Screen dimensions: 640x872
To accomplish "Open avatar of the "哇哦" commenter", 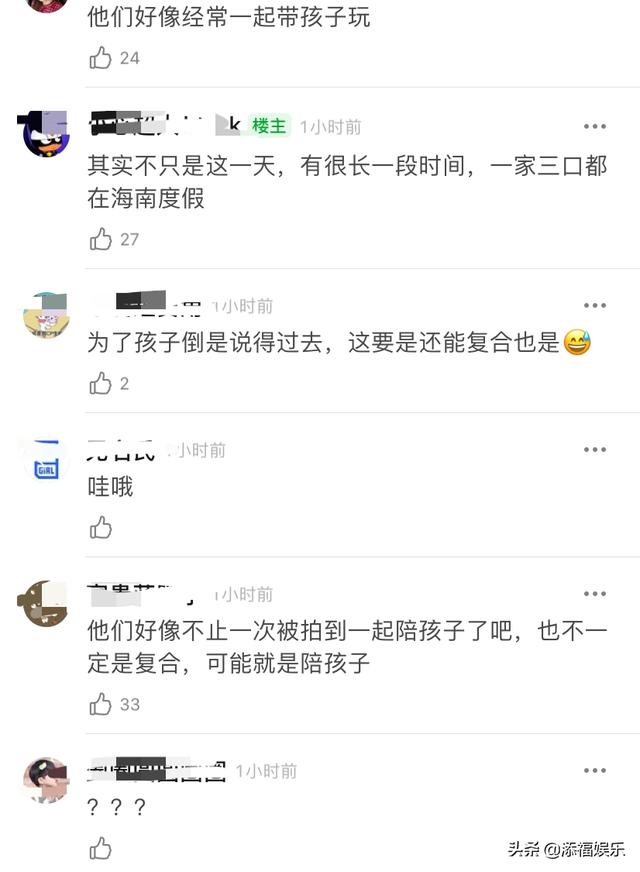I will [x=45, y=460].
